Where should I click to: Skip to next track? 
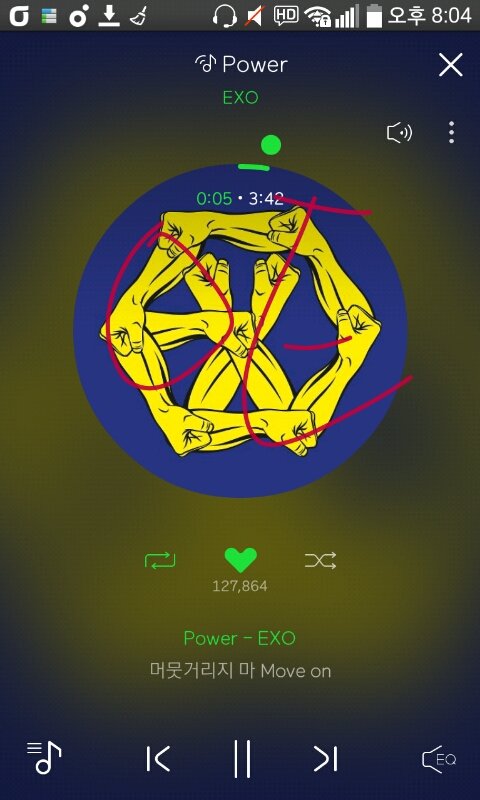click(325, 759)
